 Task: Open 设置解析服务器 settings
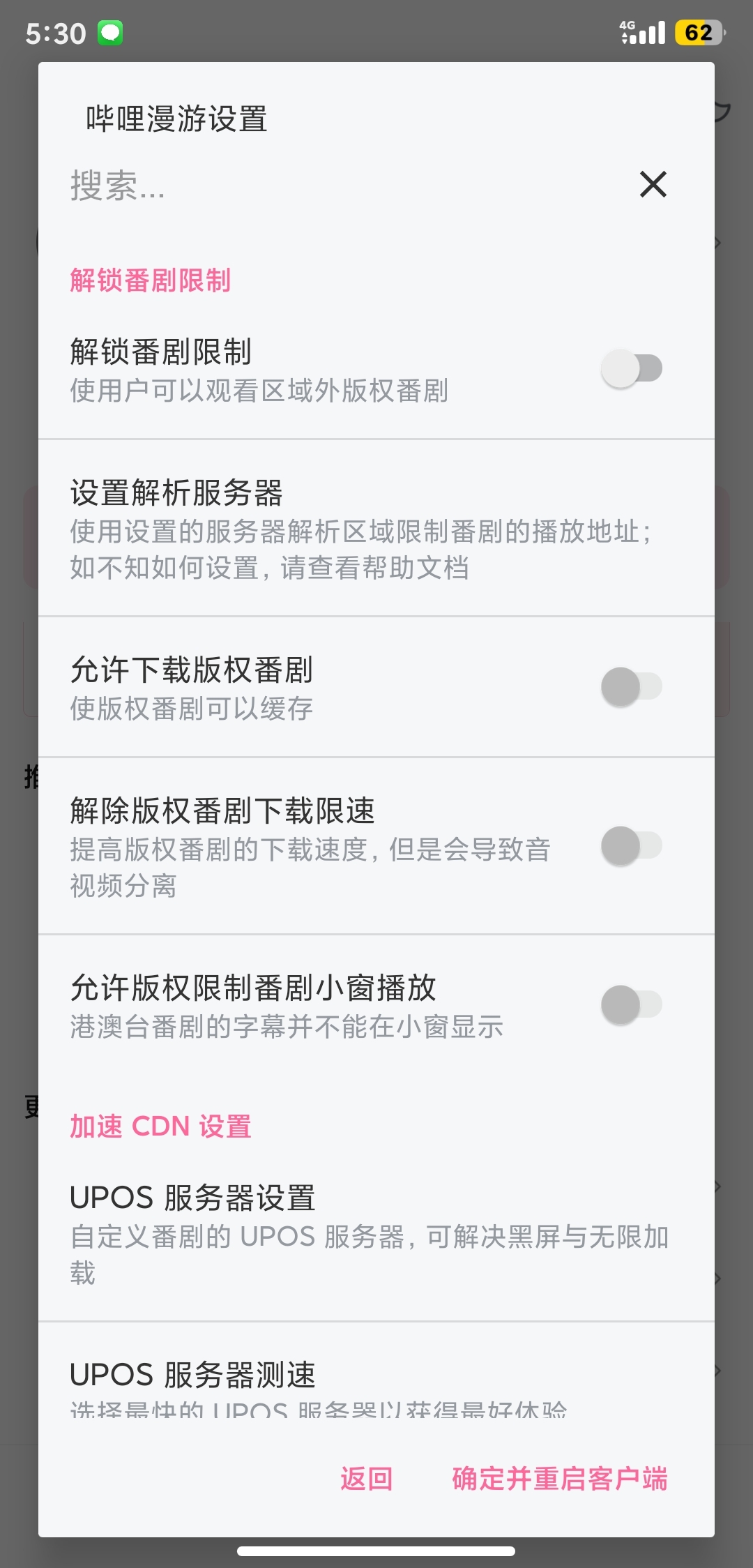coord(376,529)
